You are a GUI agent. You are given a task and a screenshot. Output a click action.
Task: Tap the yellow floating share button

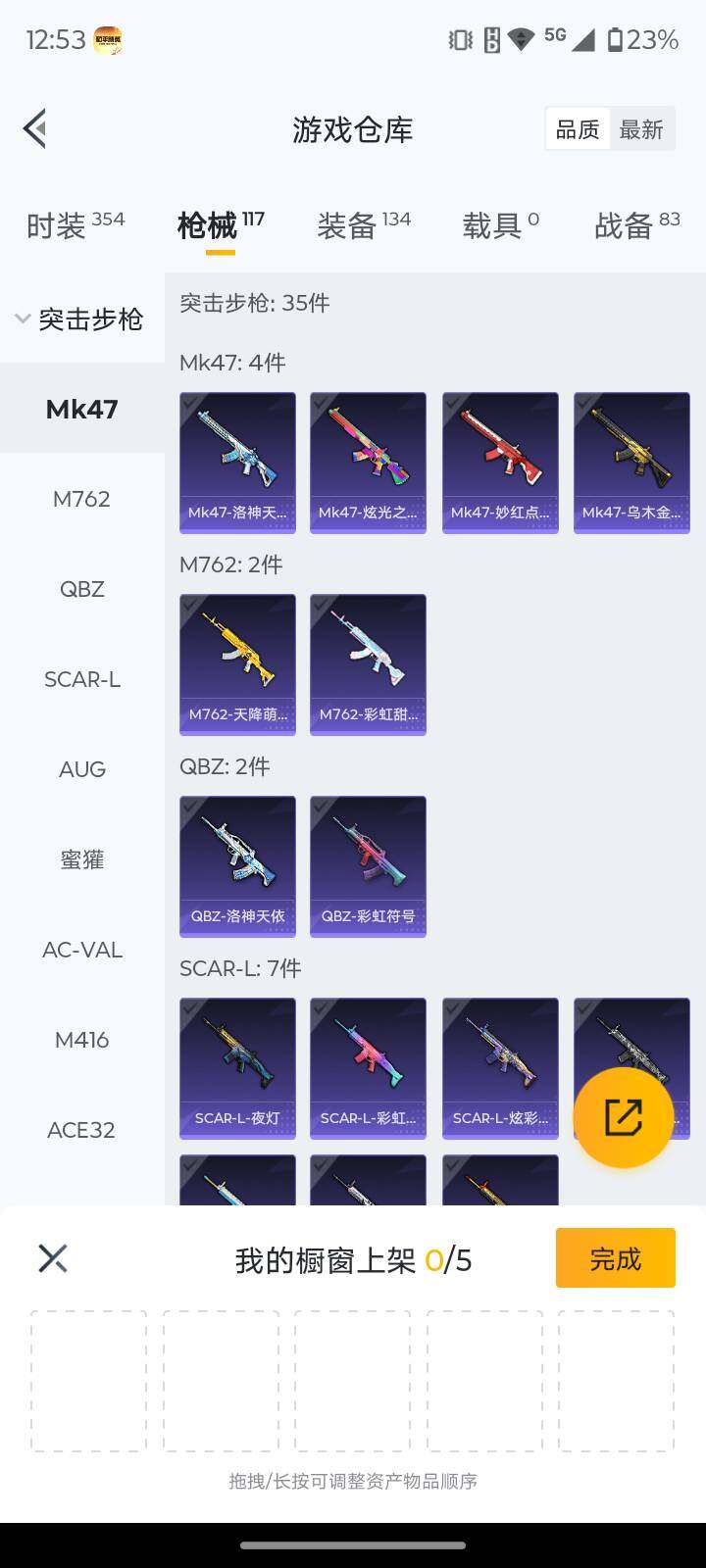click(x=623, y=1117)
